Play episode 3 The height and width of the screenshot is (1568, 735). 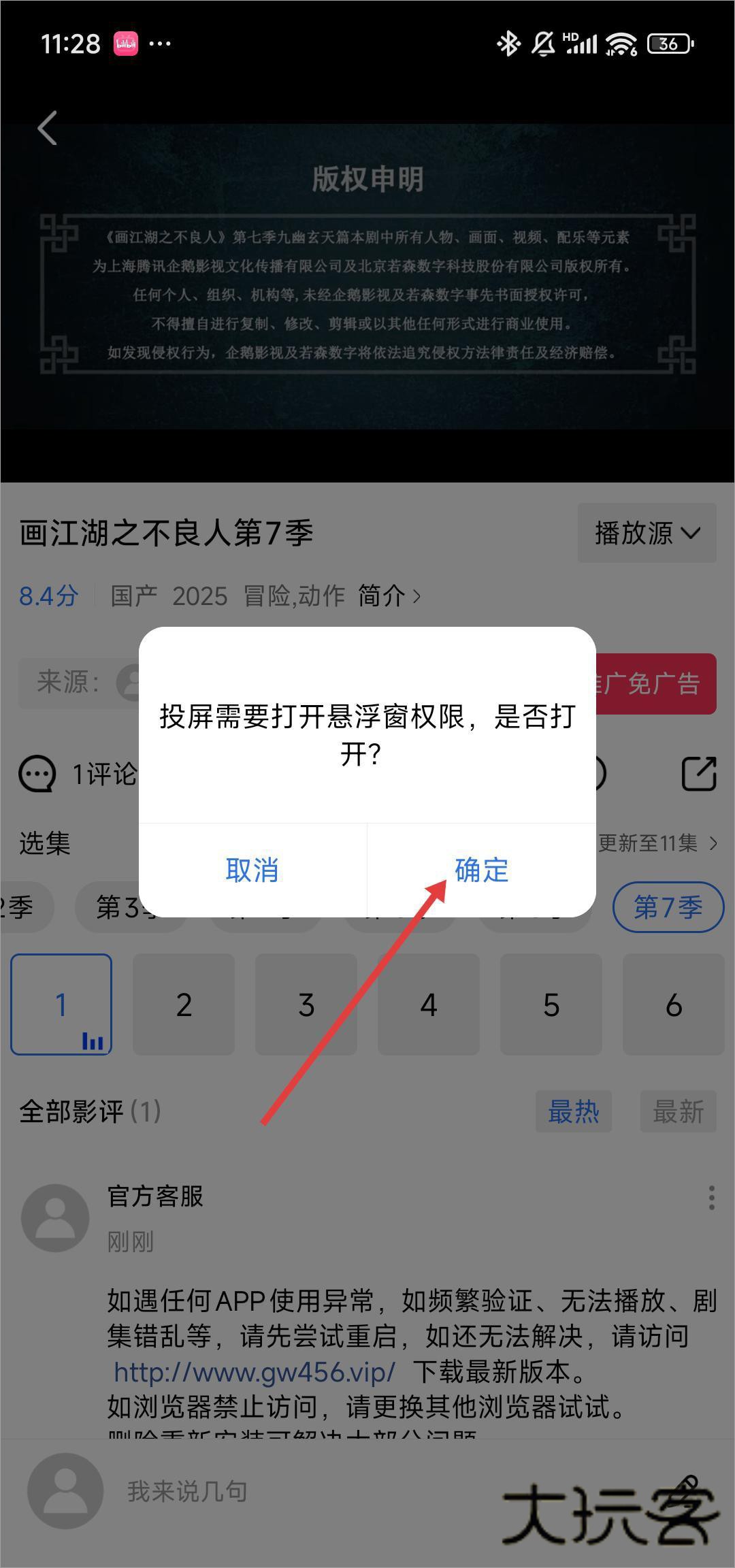coord(306,1004)
